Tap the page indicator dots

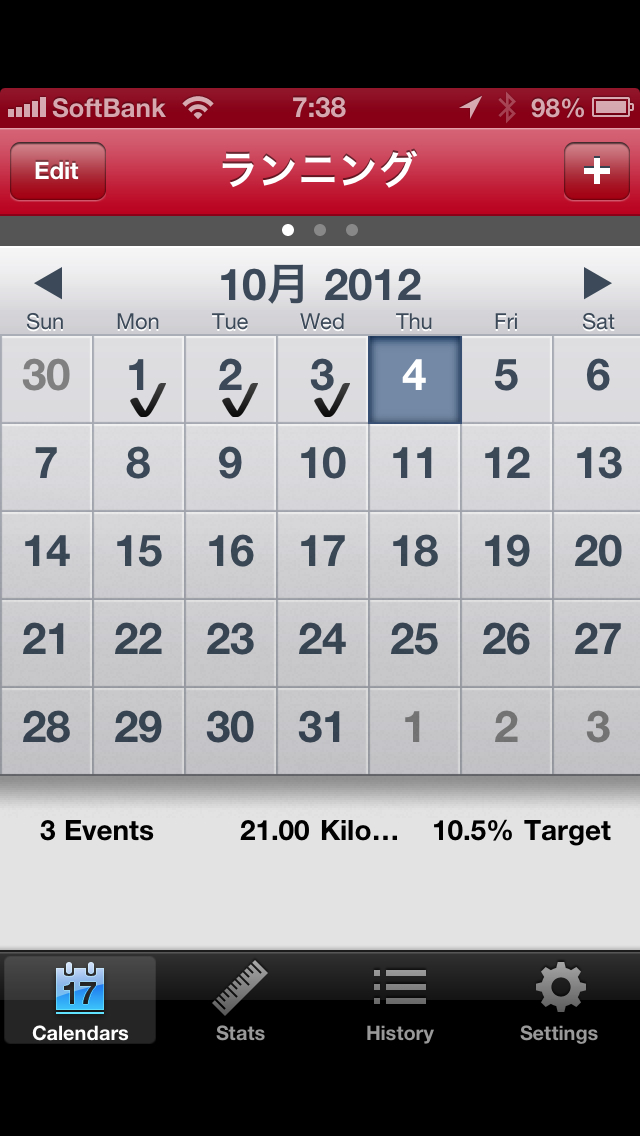320,230
